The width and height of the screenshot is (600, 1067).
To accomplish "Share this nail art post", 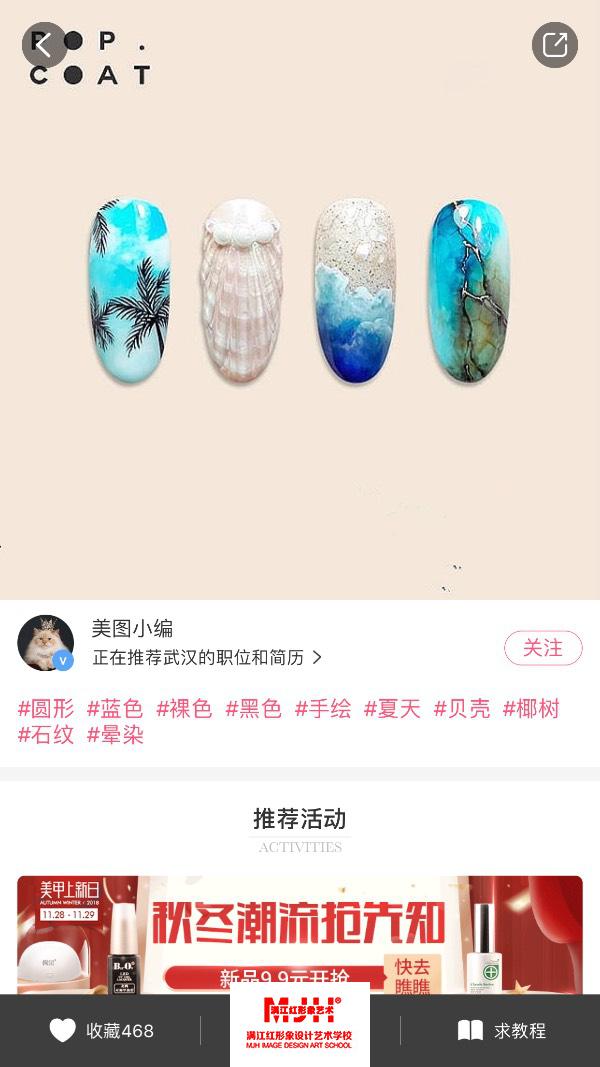I will [x=555, y=45].
